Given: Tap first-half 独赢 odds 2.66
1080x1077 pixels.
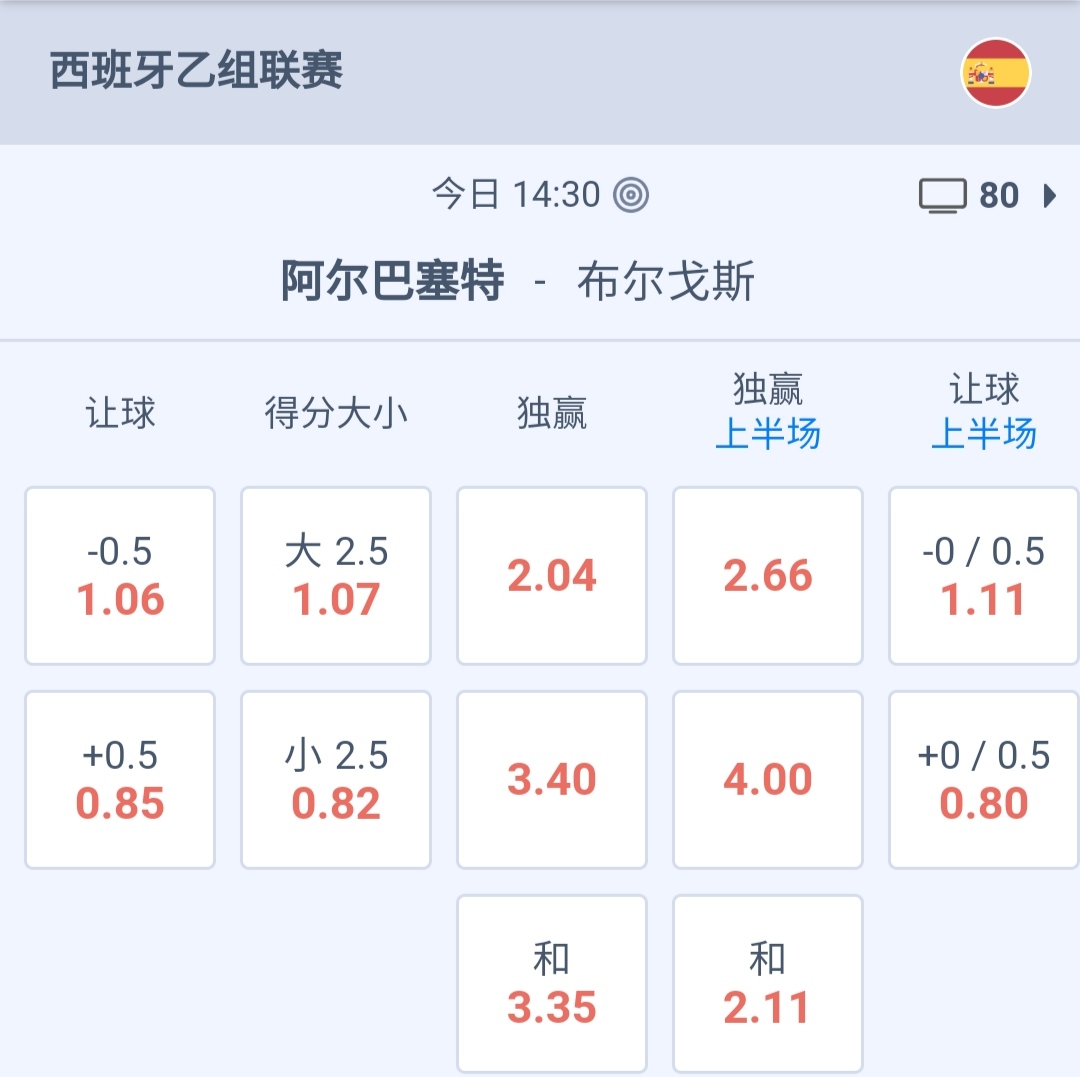Looking at the screenshot, I should [768, 576].
